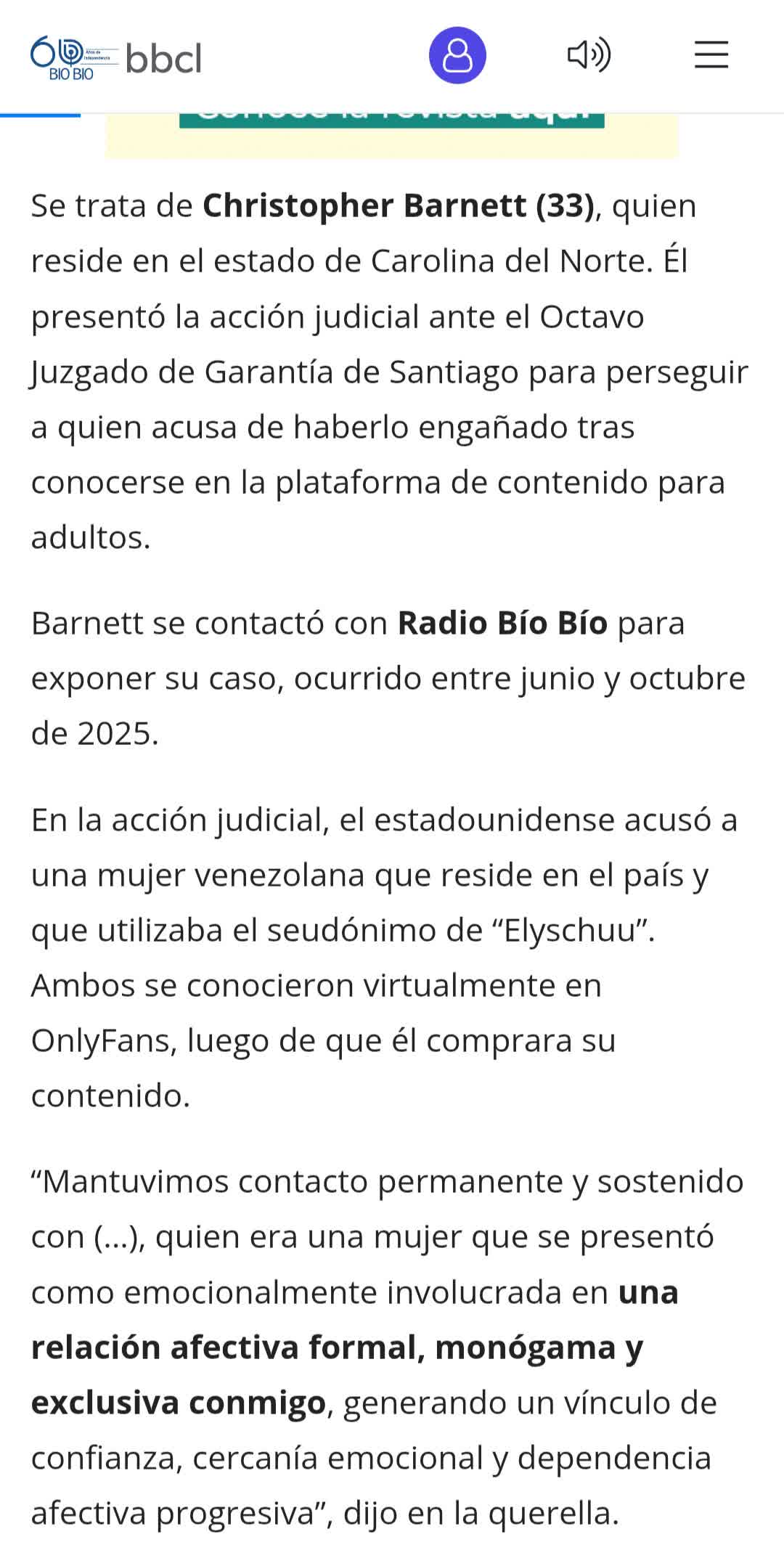Go to the Bio Bio bbcl homepage
The image size is (784, 1558).
click(116, 57)
